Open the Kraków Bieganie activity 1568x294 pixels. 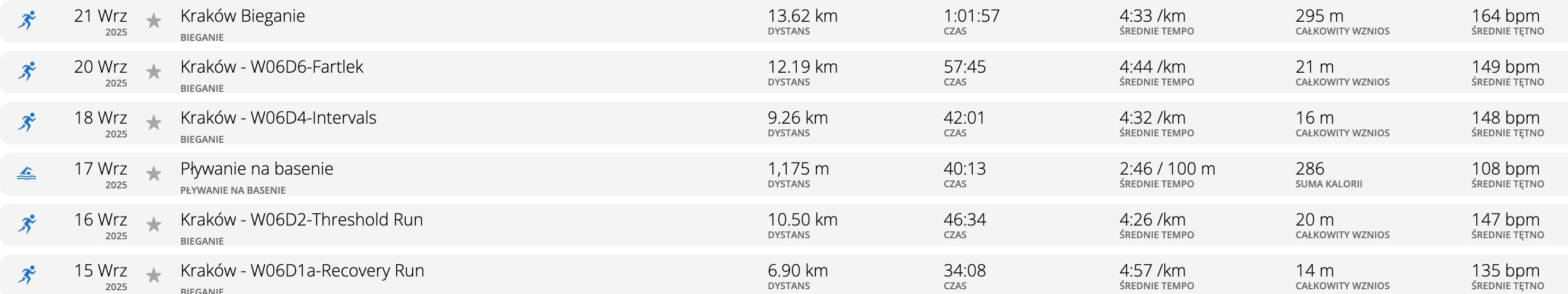(x=242, y=16)
